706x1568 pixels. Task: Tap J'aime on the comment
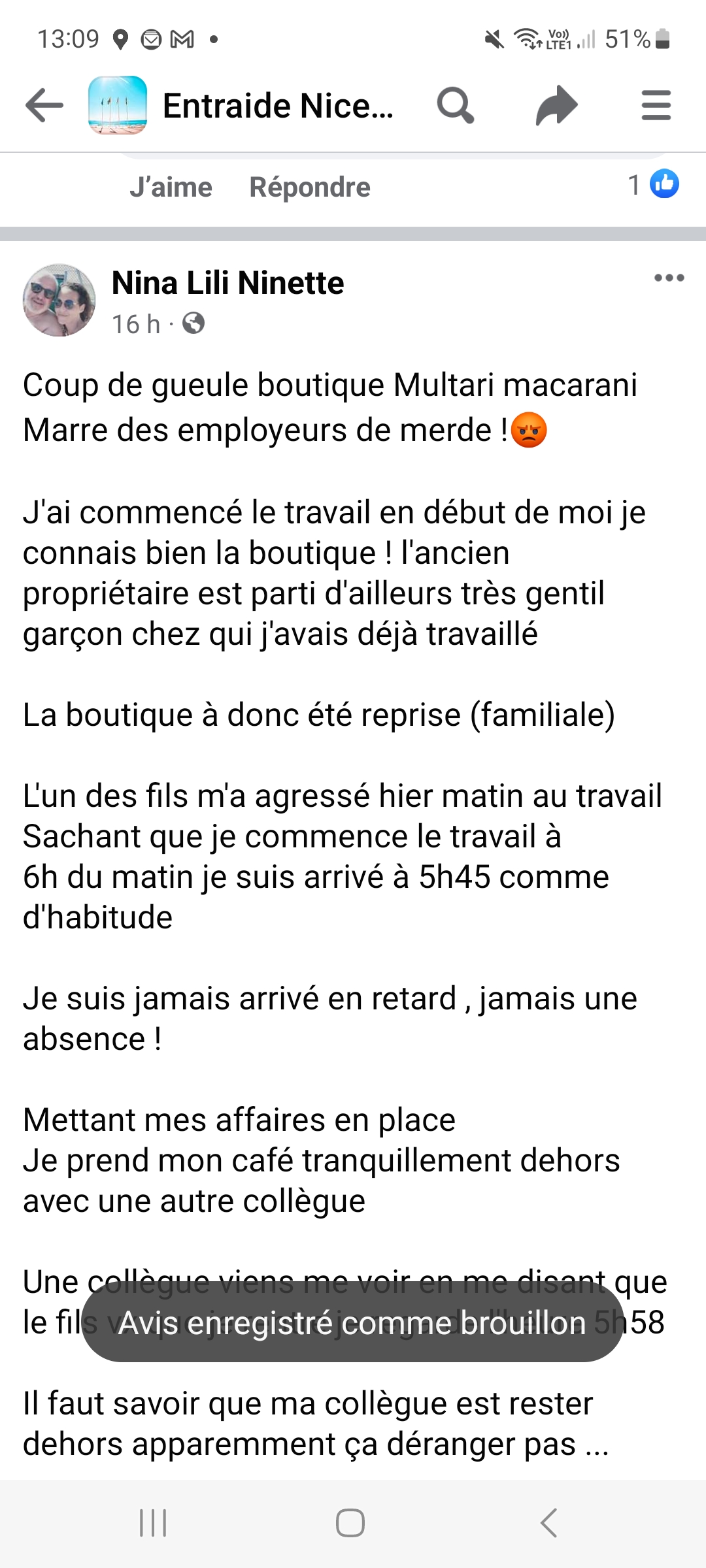point(171,188)
